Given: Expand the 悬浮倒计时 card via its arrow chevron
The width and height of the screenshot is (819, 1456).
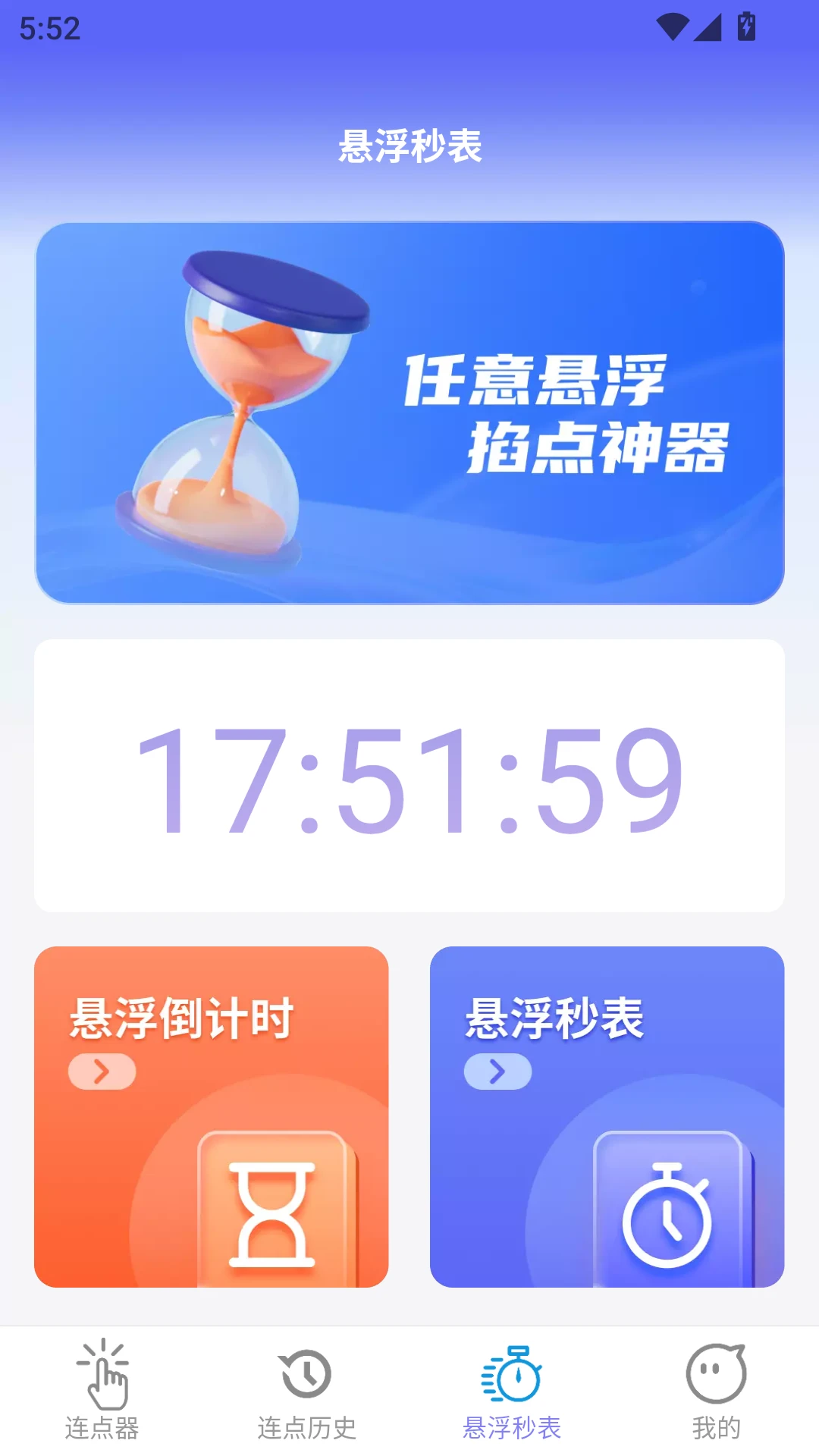Looking at the screenshot, I should coord(101,1071).
